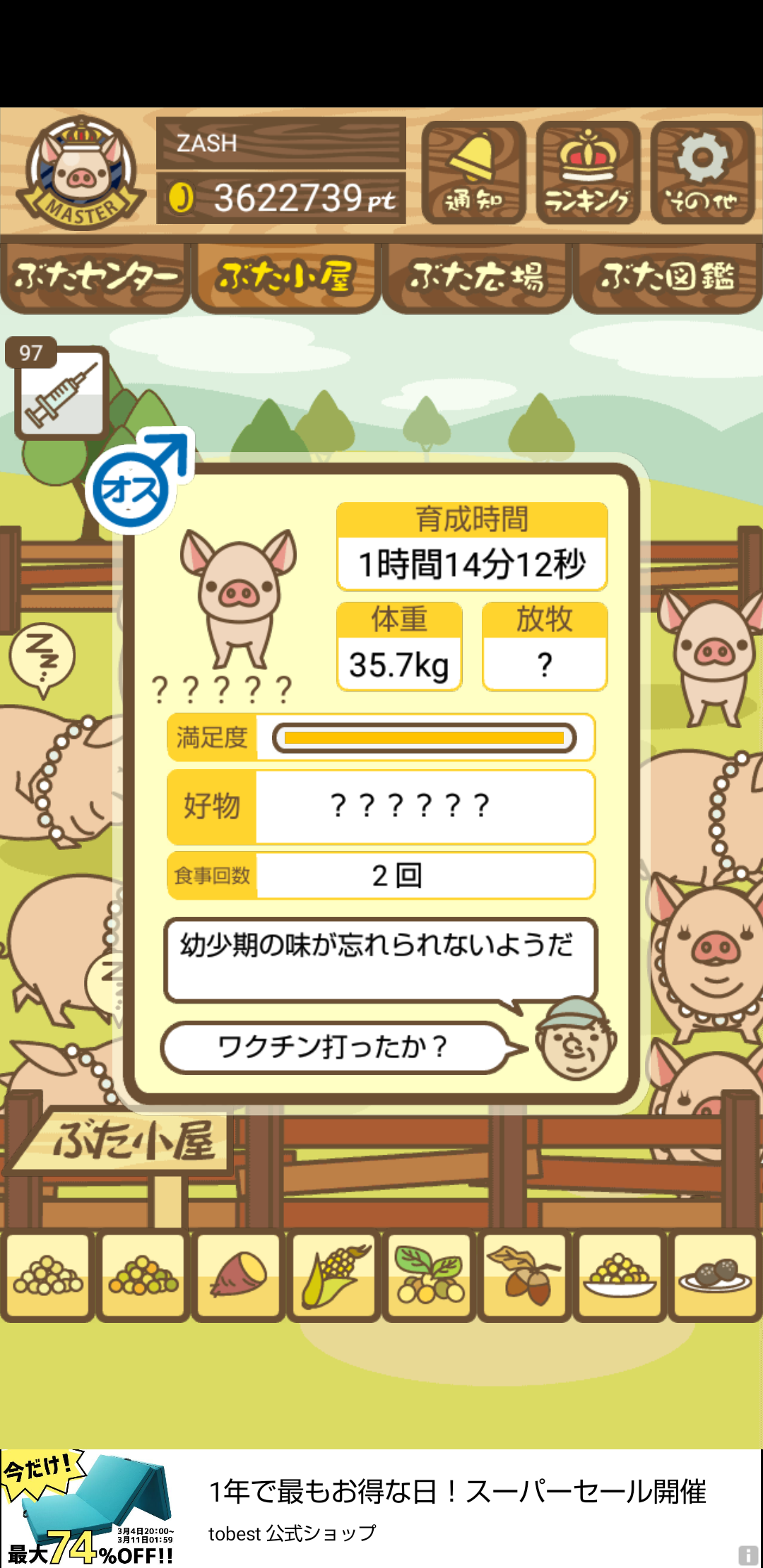
Task: Open the 通知 notifications bell
Action: [x=473, y=172]
